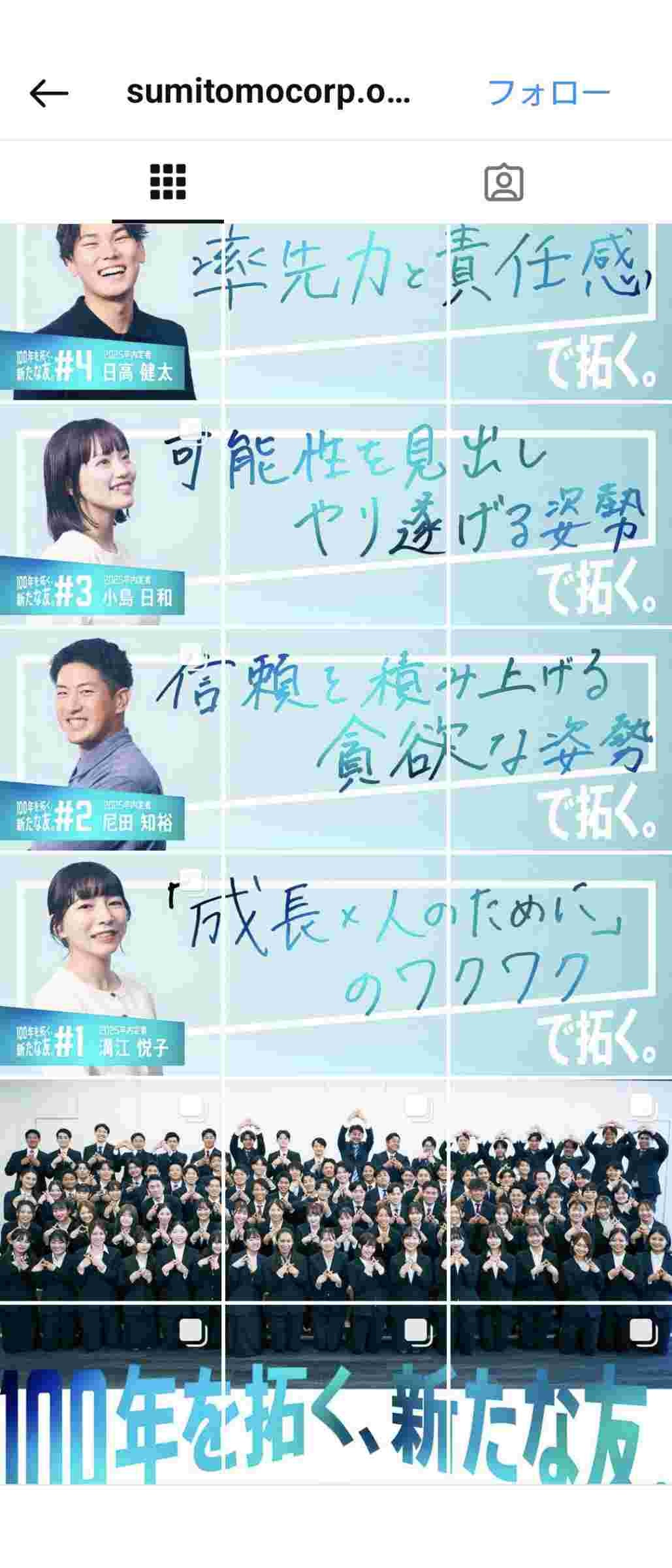672x1568 pixels.
Task: Switch to the posts grid tab
Action: pyautogui.click(x=168, y=181)
